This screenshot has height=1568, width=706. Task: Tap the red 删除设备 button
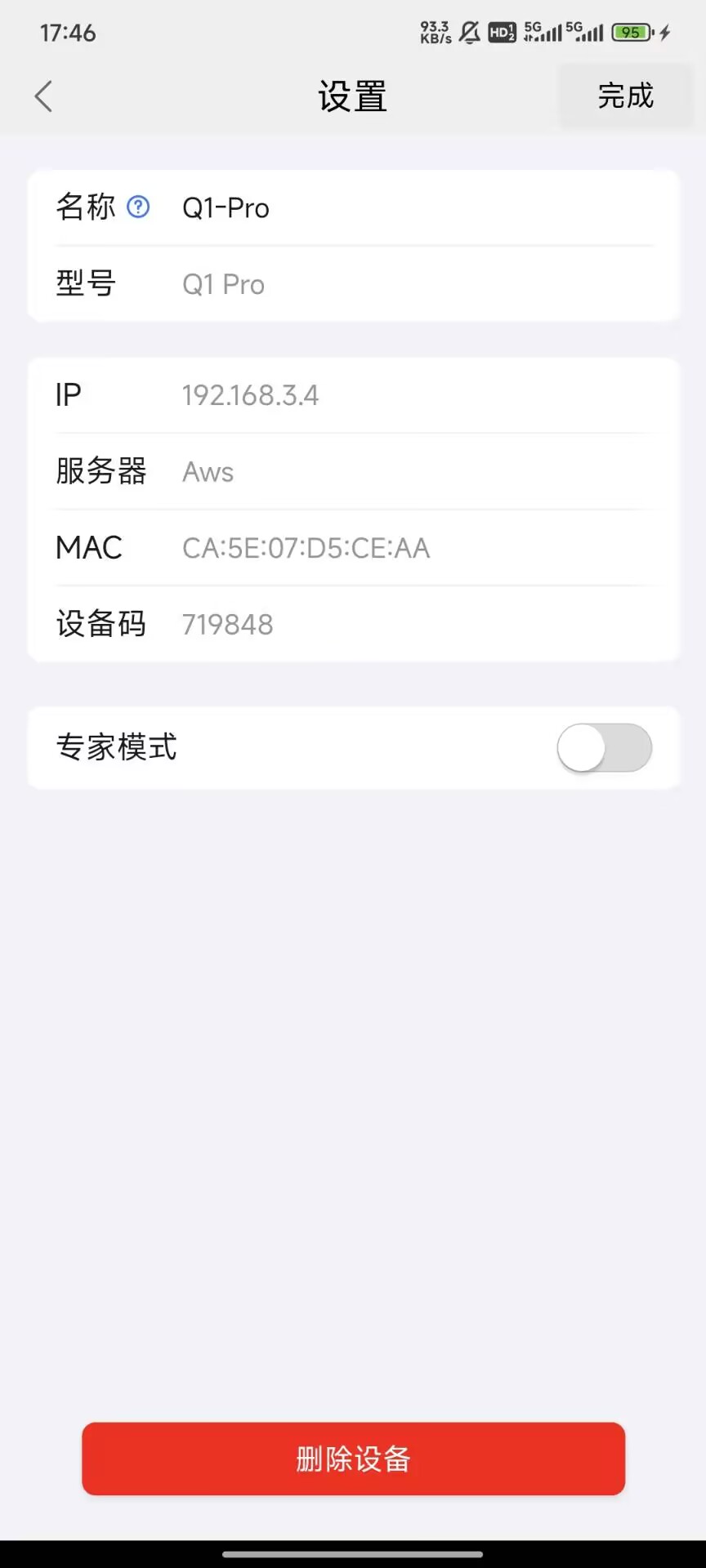click(353, 1459)
